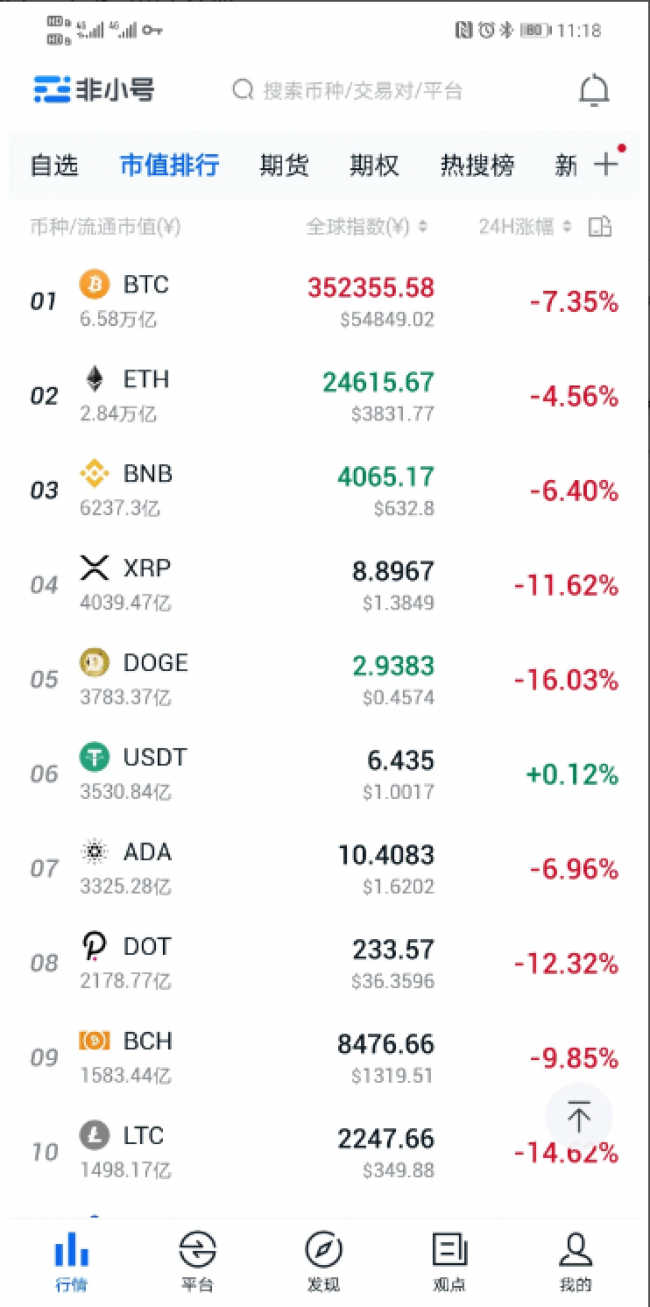Switch to the 期权 tab
This screenshot has width=650, height=1307.
coord(374,165)
